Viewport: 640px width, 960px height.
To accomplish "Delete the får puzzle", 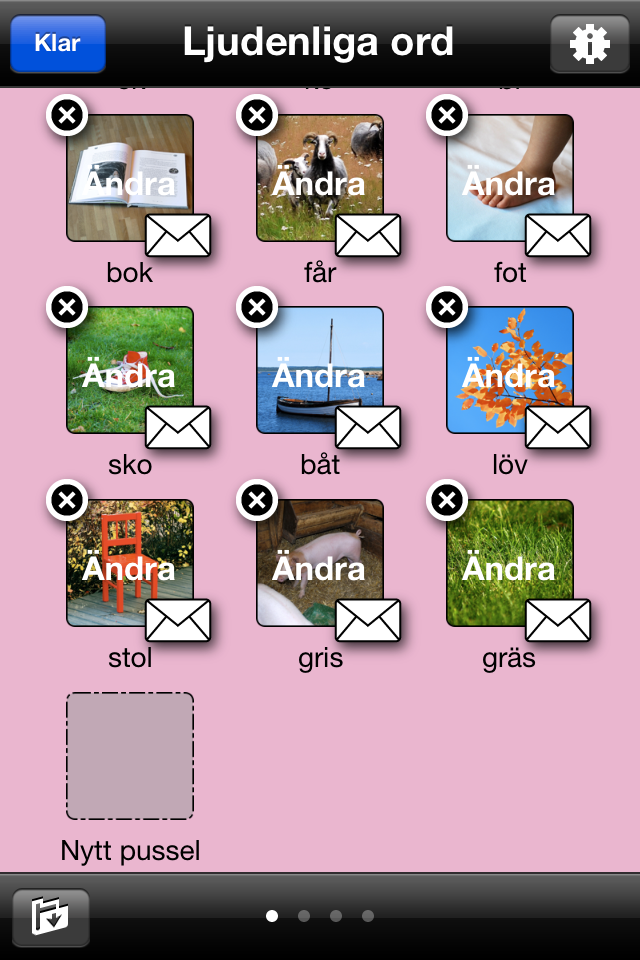I will [257, 117].
